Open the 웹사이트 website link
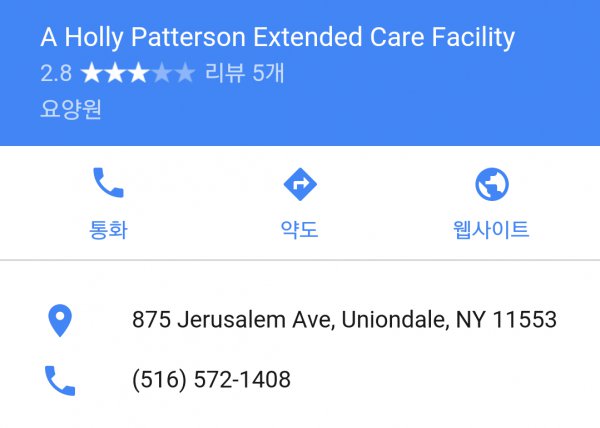Screen dimensions: 600x428 coord(490,203)
